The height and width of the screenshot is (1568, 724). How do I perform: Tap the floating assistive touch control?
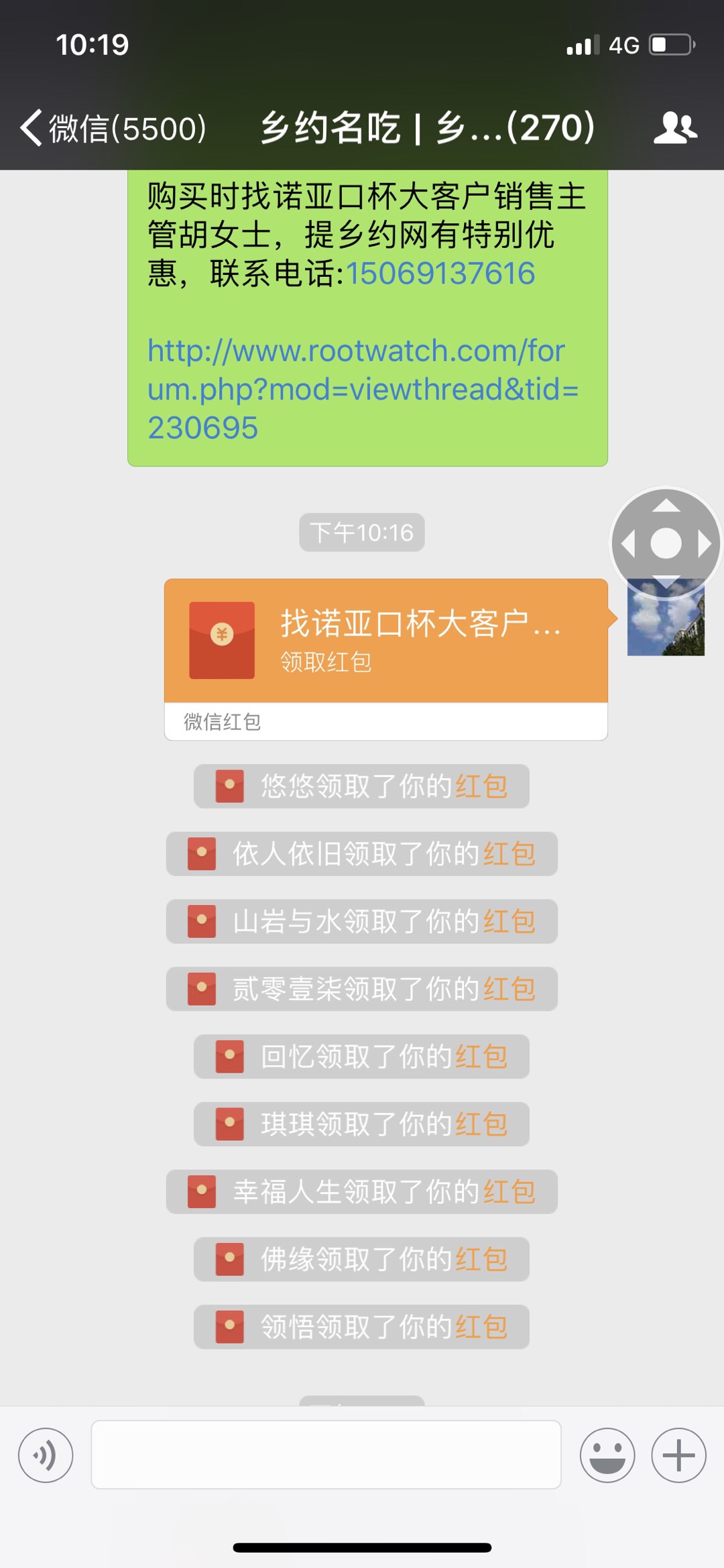(666, 542)
